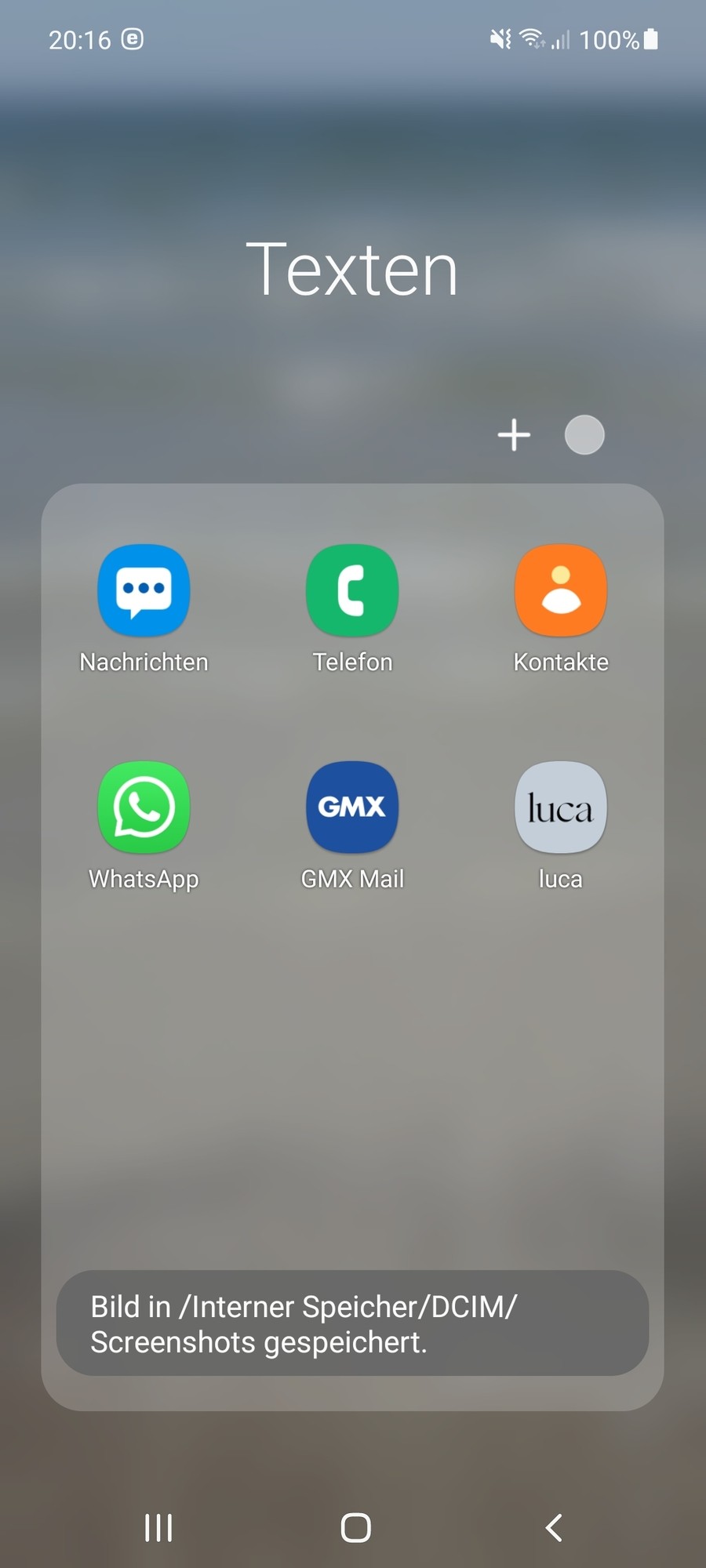Change the folder color circle

click(x=584, y=435)
